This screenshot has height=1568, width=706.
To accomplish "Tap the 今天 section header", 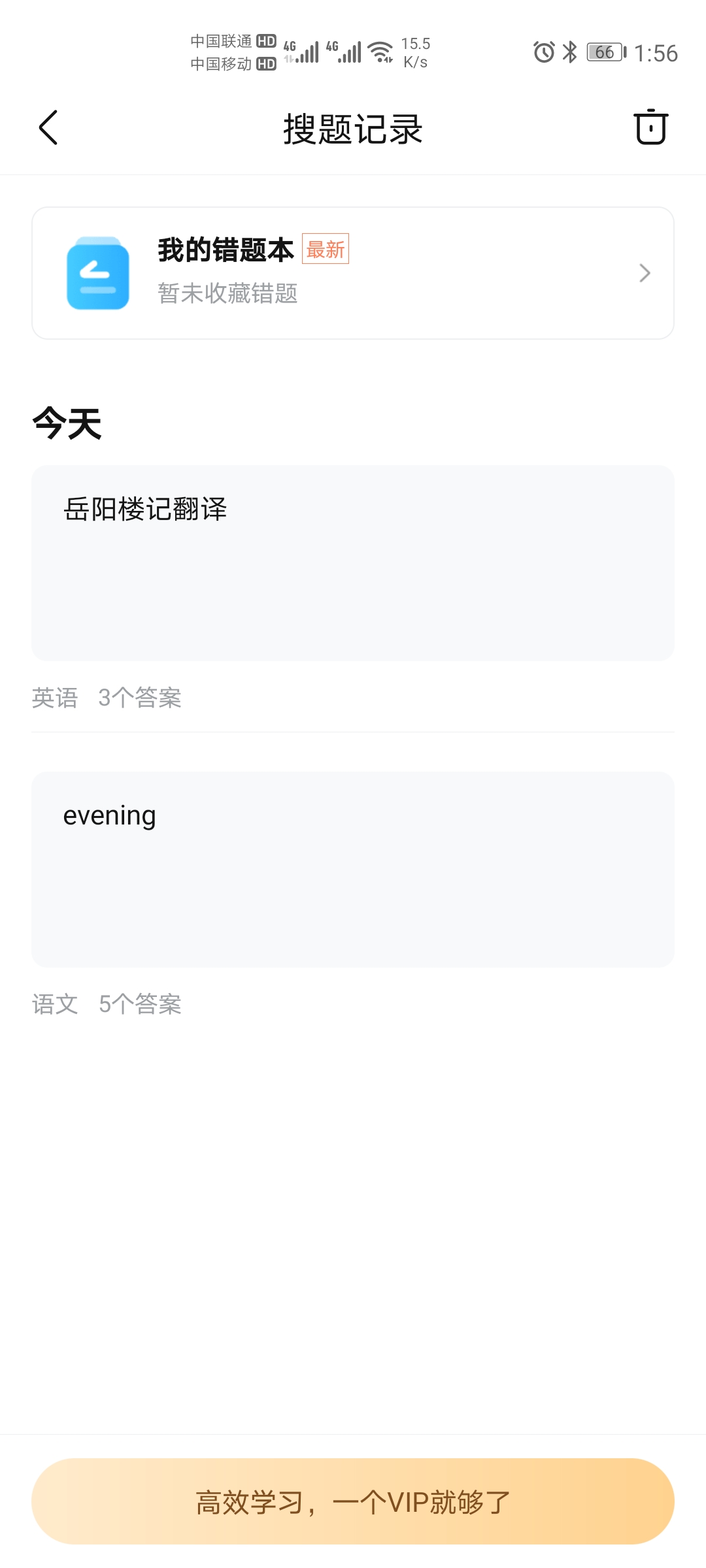I will 66,424.
